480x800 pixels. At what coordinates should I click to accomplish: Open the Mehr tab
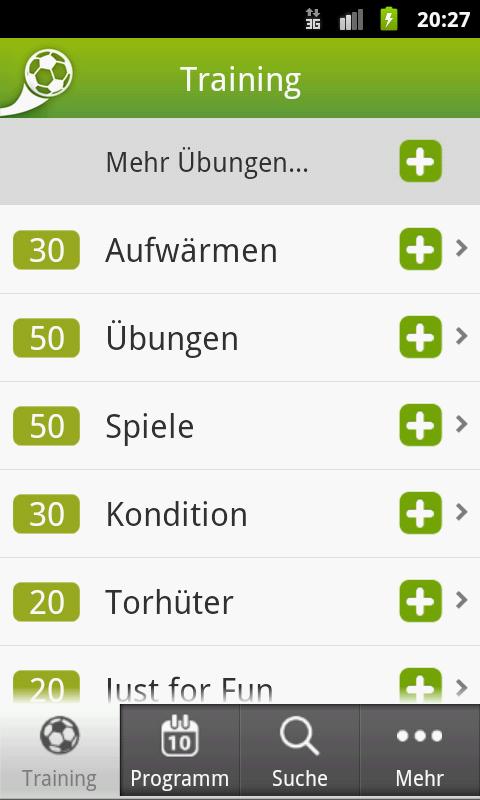coord(420,752)
